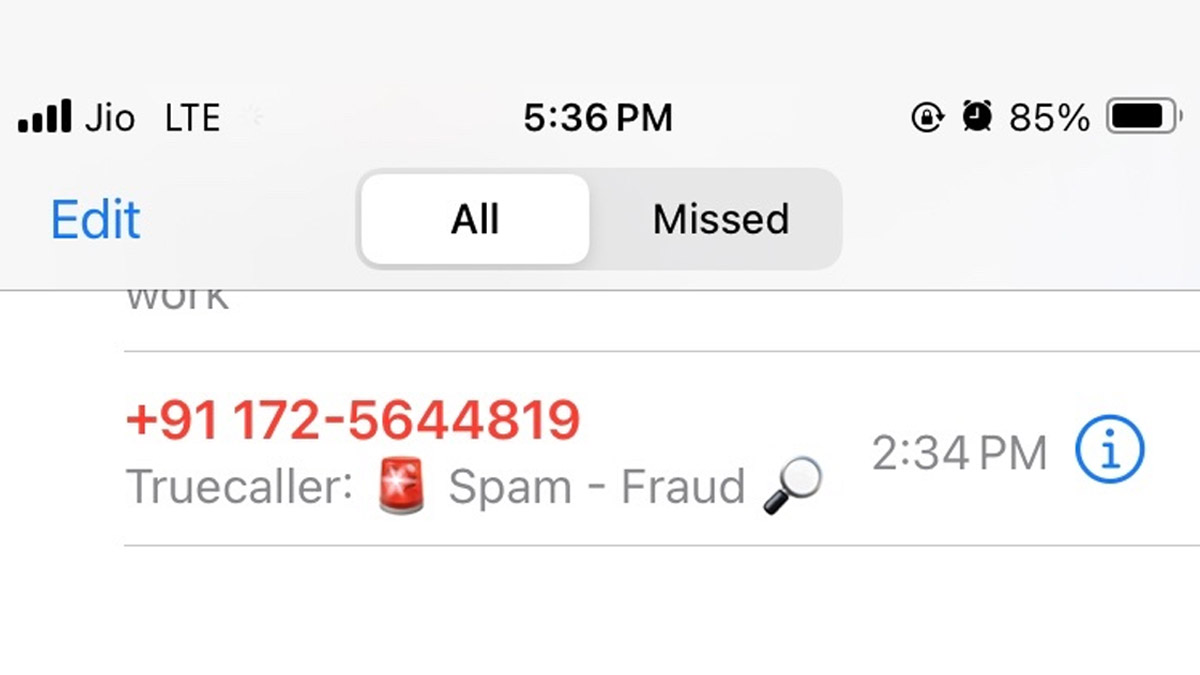Tap Edit in the recents list
1200x675 pixels.
[x=96, y=220]
